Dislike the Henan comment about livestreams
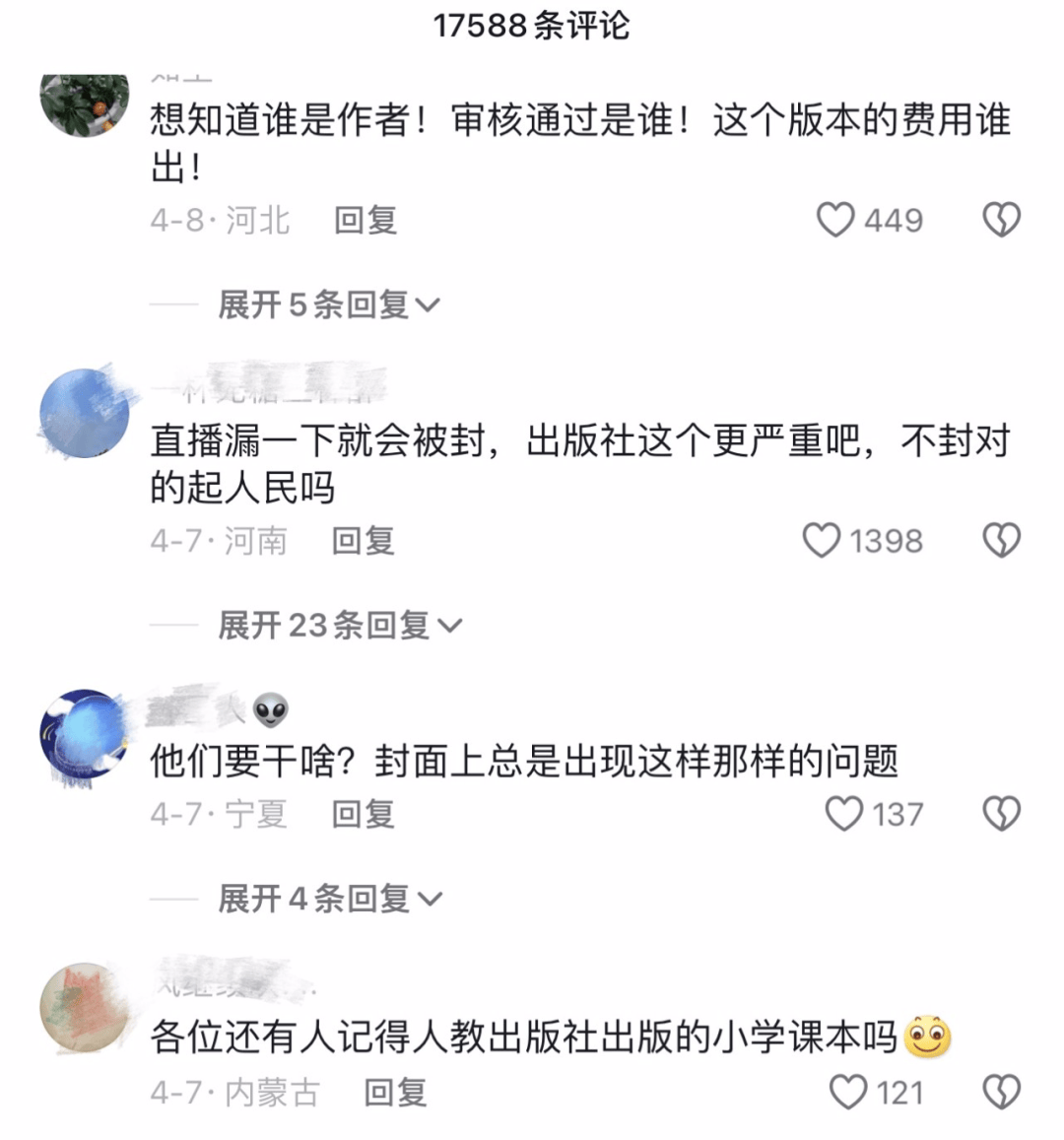The width and height of the screenshot is (1064, 1140). point(1001,540)
